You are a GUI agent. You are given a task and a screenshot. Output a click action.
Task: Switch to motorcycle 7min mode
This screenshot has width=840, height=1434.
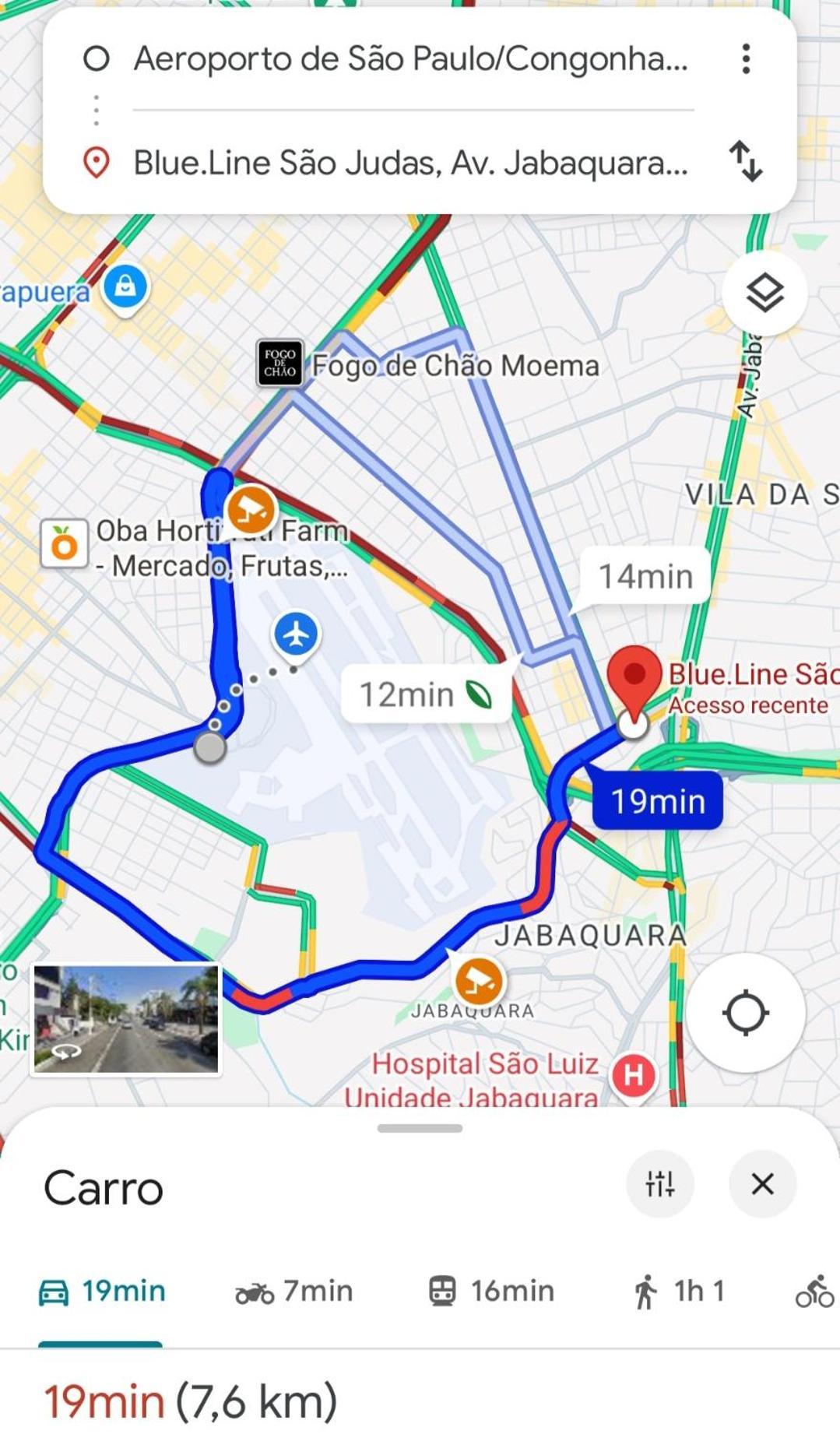point(294,1292)
